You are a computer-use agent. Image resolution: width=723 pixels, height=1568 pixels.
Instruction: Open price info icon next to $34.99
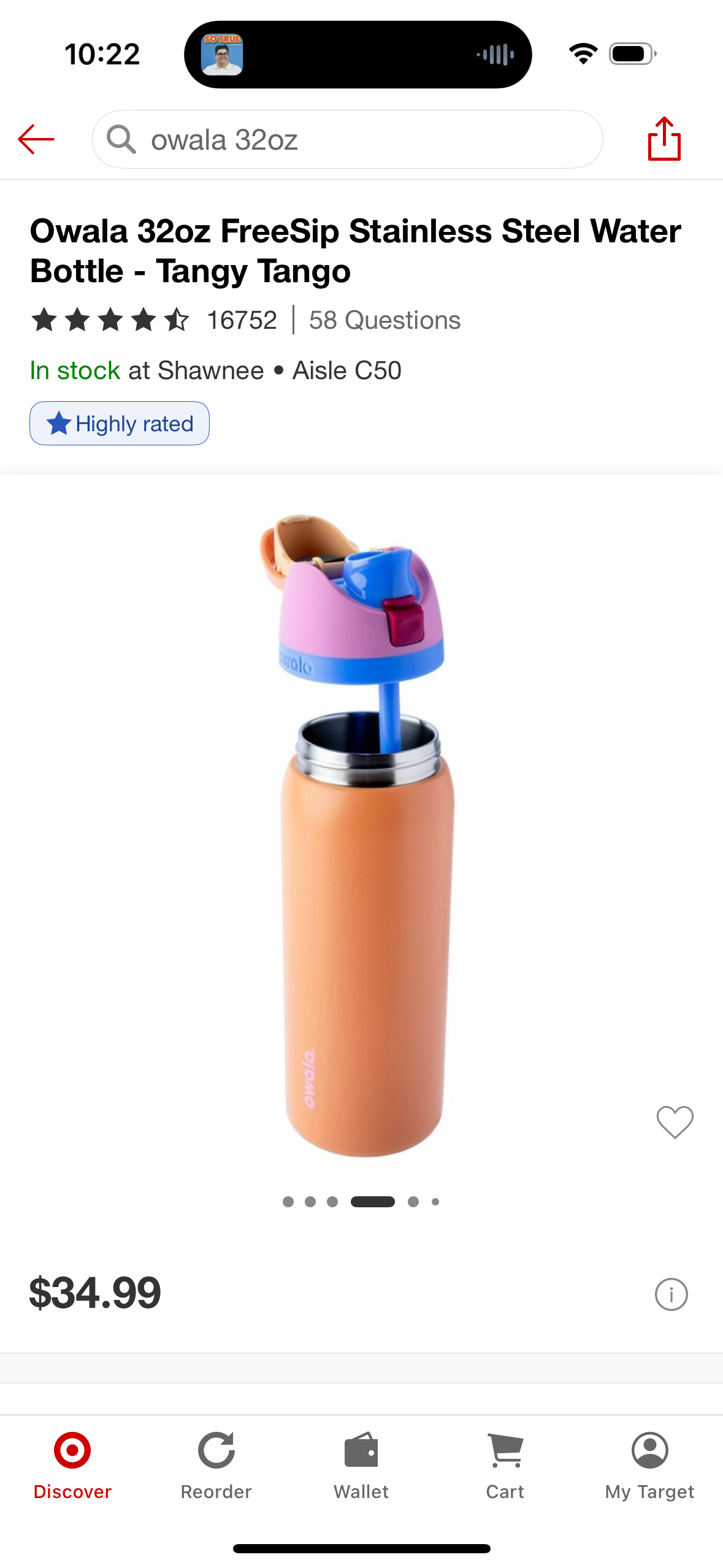(x=671, y=1294)
